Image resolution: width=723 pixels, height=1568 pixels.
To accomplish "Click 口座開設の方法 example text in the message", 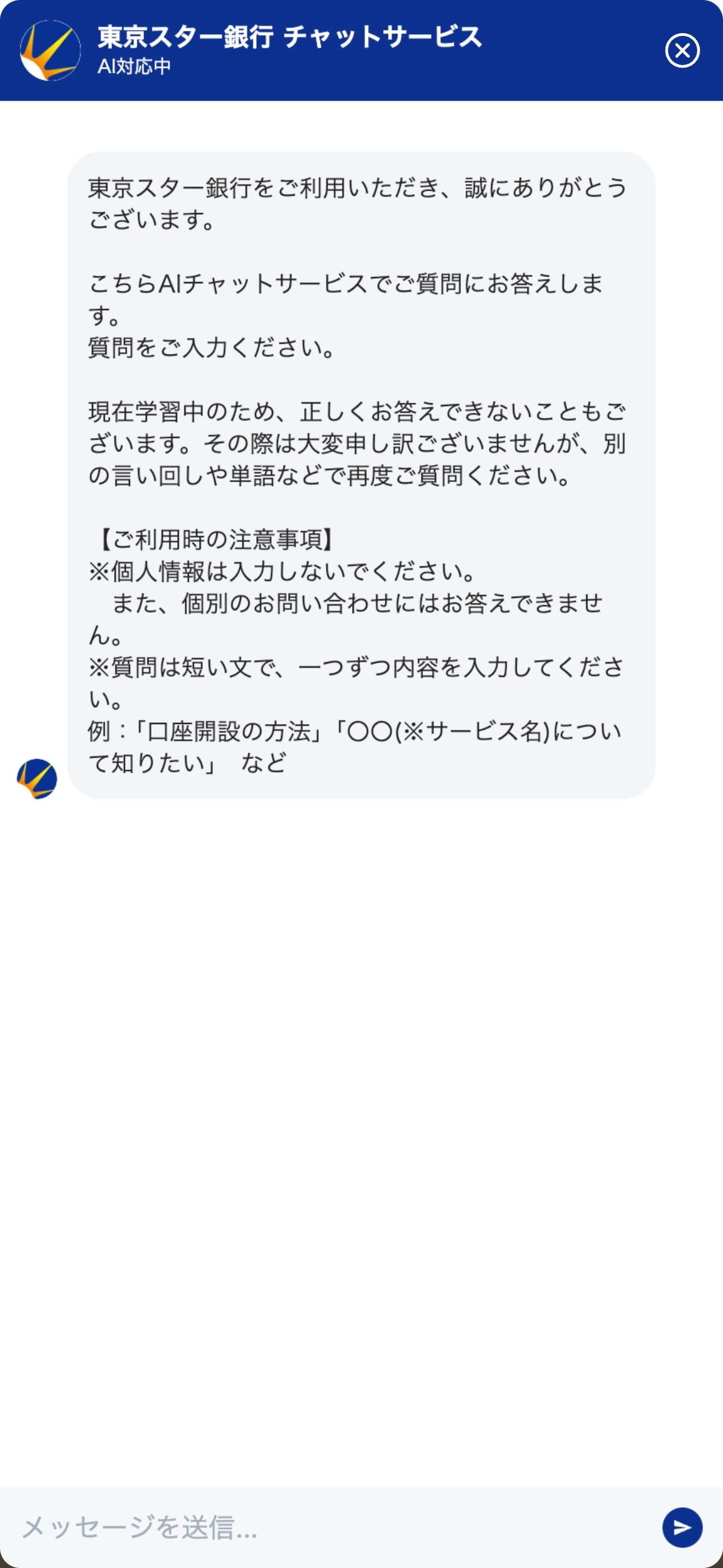I will pos(231,732).
